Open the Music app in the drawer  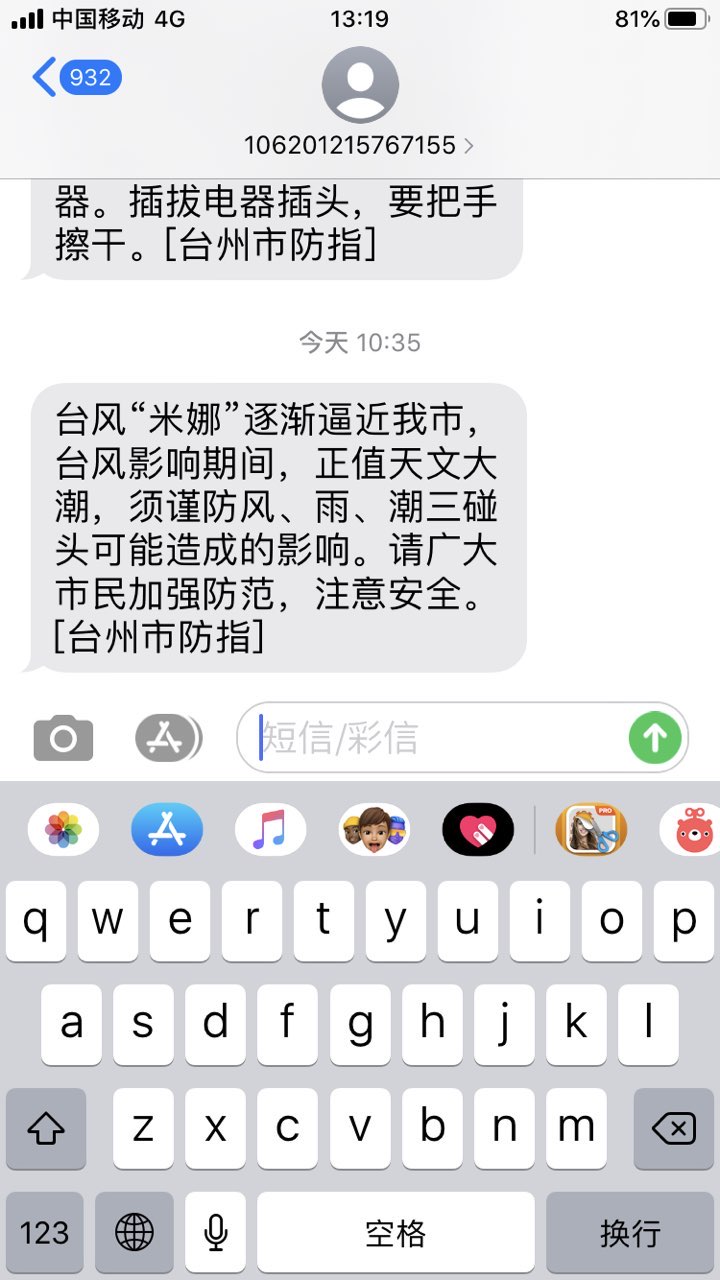click(270, 829)
